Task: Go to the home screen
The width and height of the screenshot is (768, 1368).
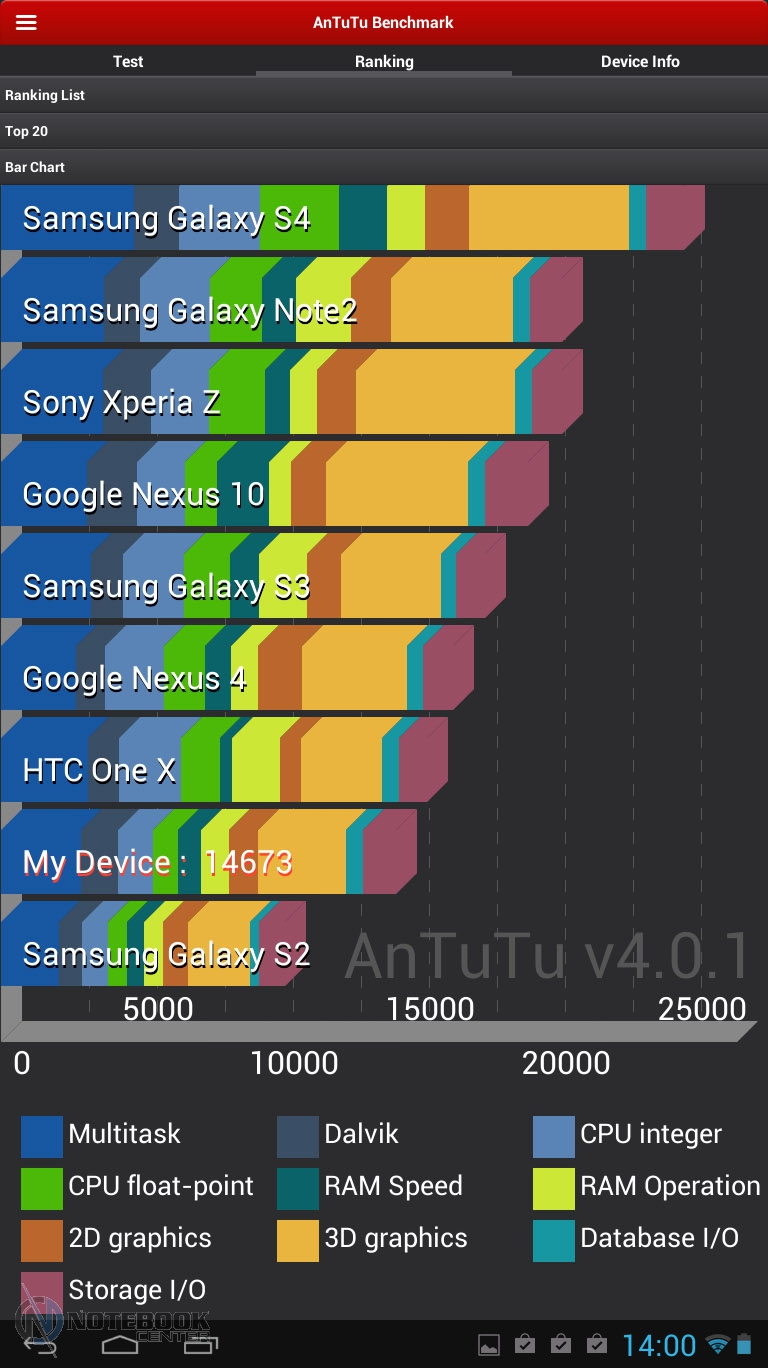Action: [120, 1345]
